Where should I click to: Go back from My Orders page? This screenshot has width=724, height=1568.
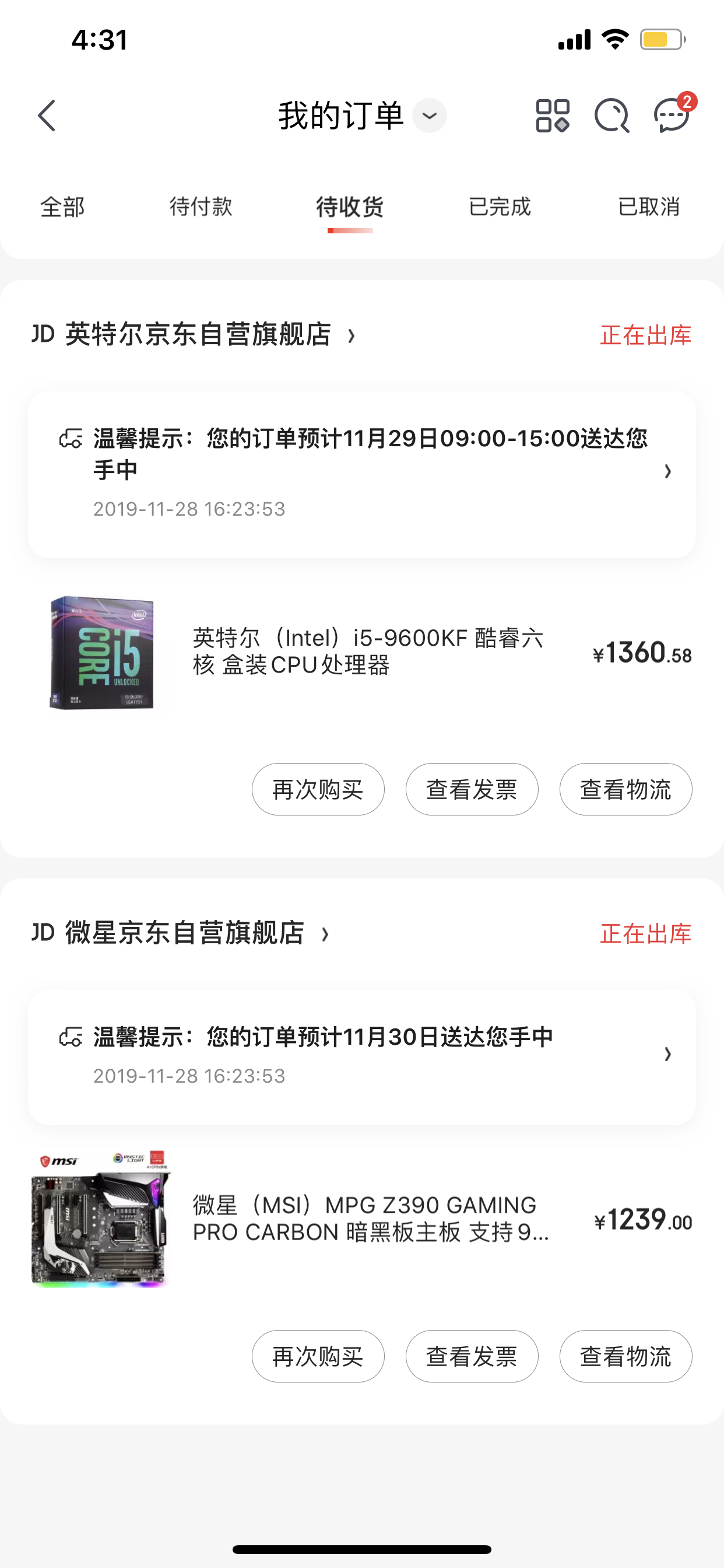(47, 116)
